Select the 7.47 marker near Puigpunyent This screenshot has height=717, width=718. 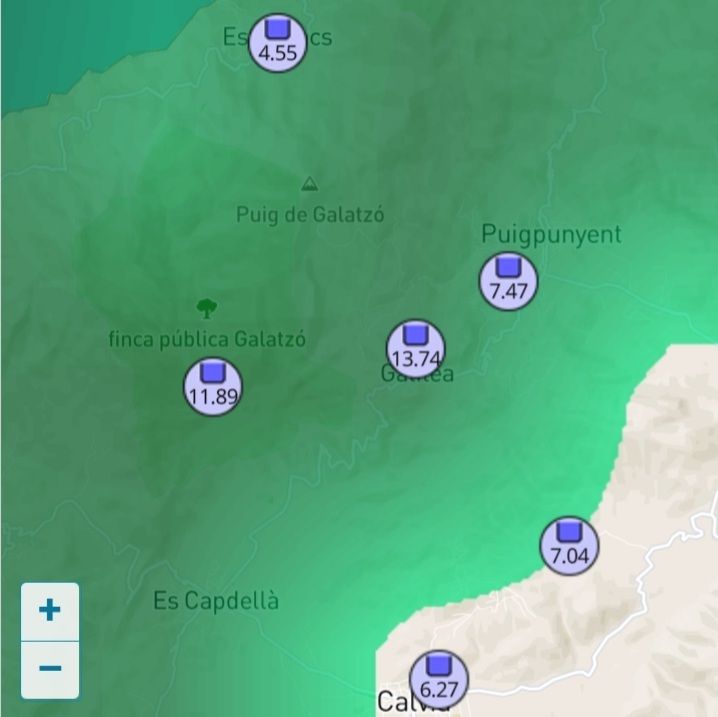click(x=508, y=282)
